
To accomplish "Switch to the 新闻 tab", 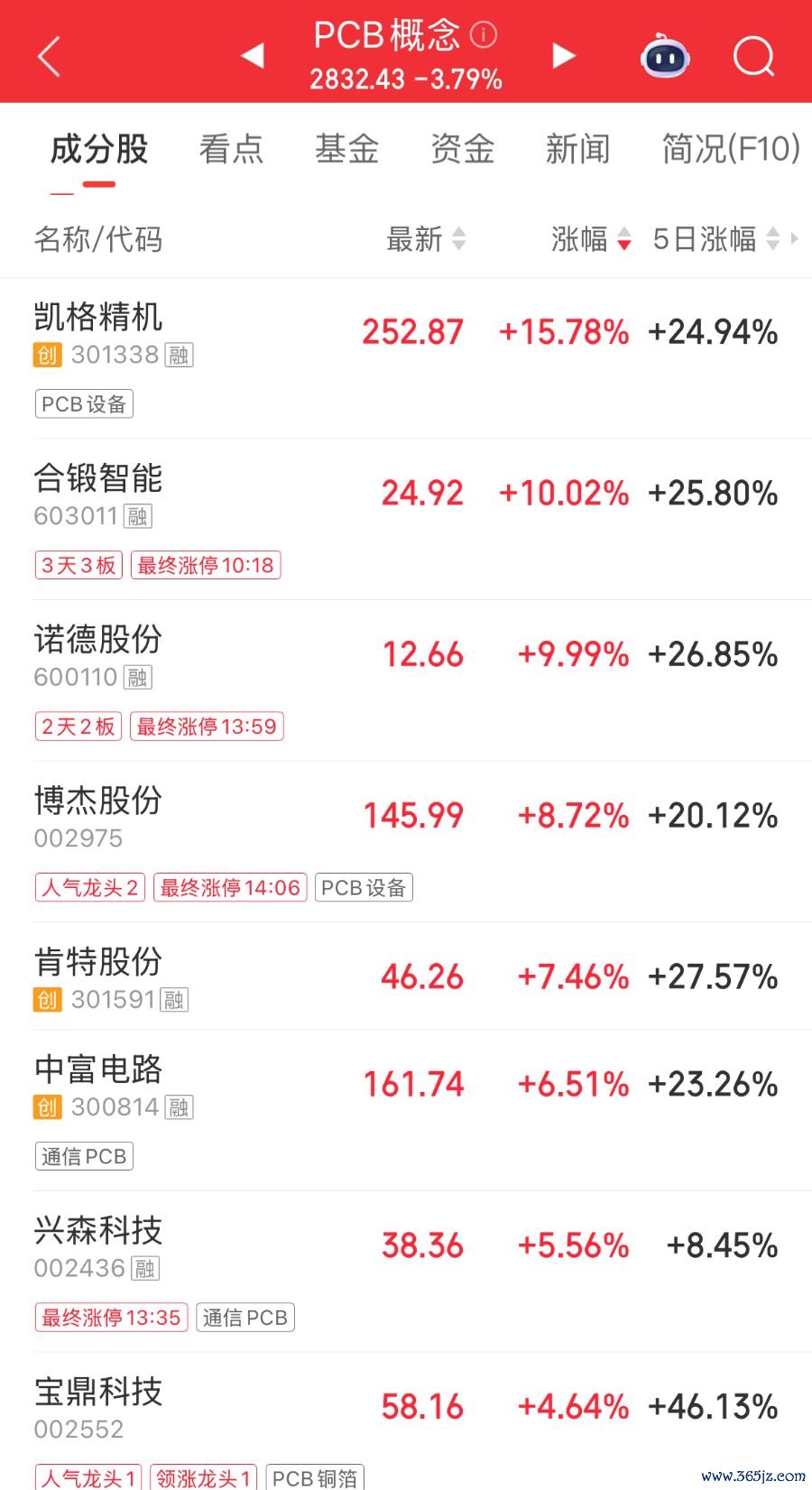I will click(577, 149).
